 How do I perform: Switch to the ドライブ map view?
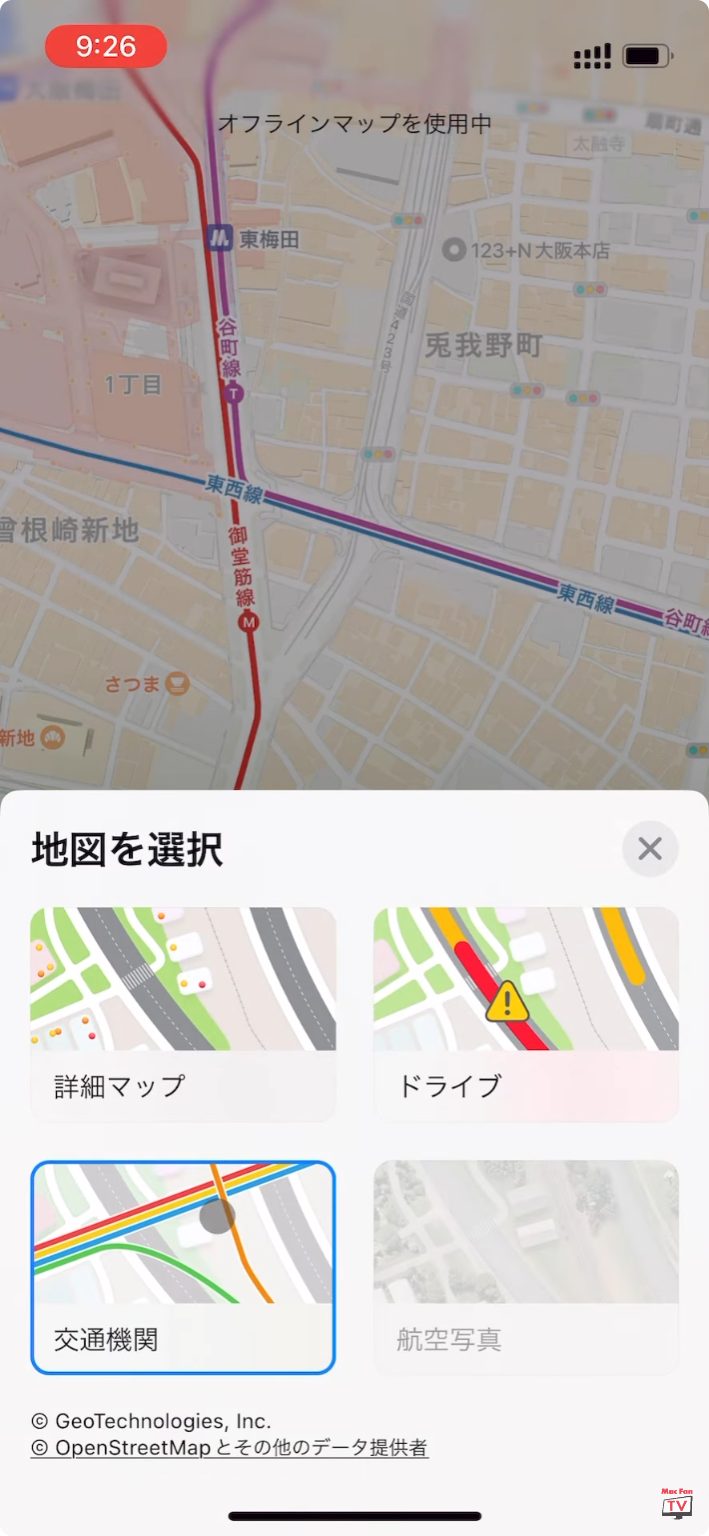tap(526, 1013)
